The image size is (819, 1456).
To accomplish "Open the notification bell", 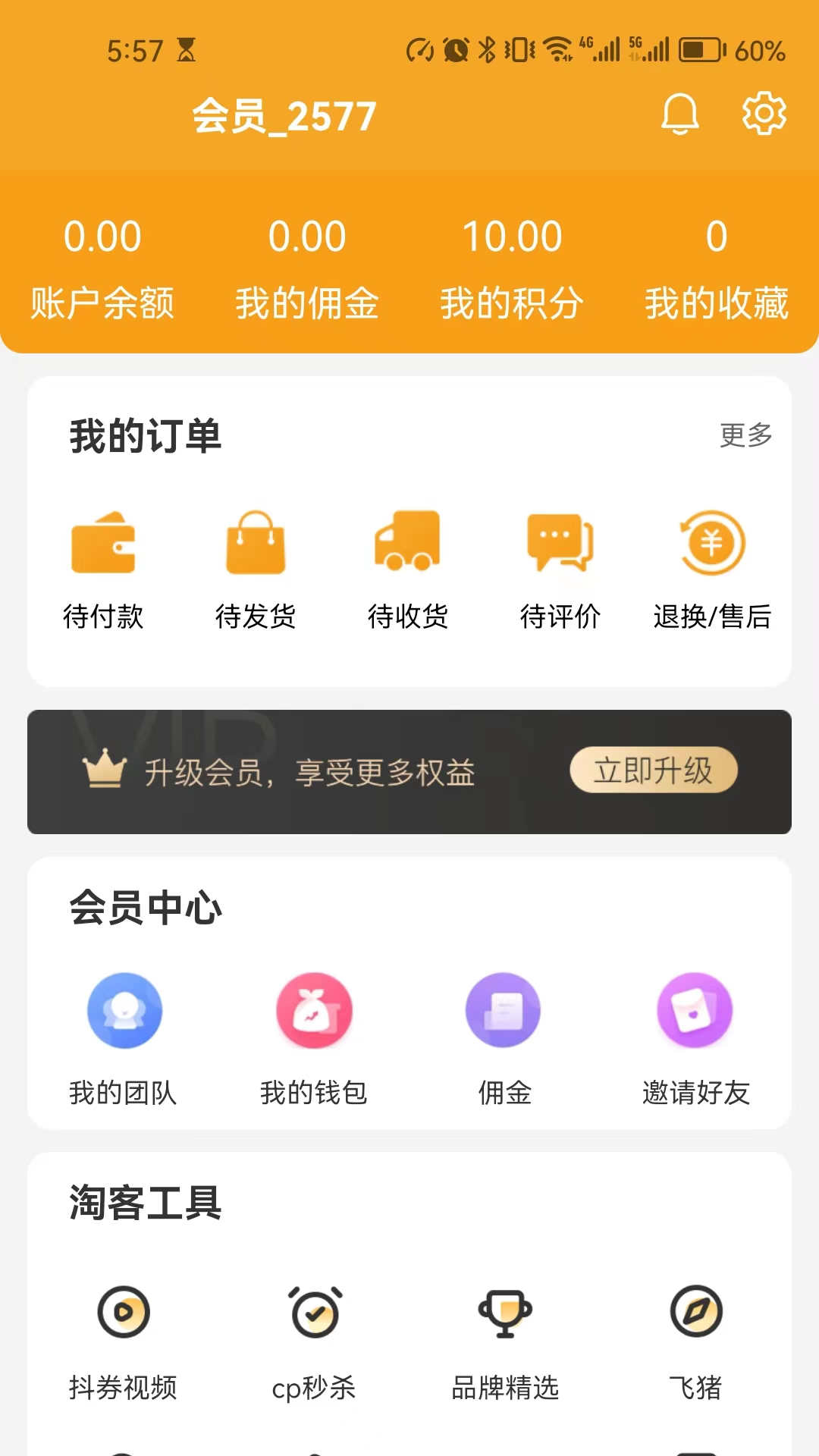I will click(679, 115).
